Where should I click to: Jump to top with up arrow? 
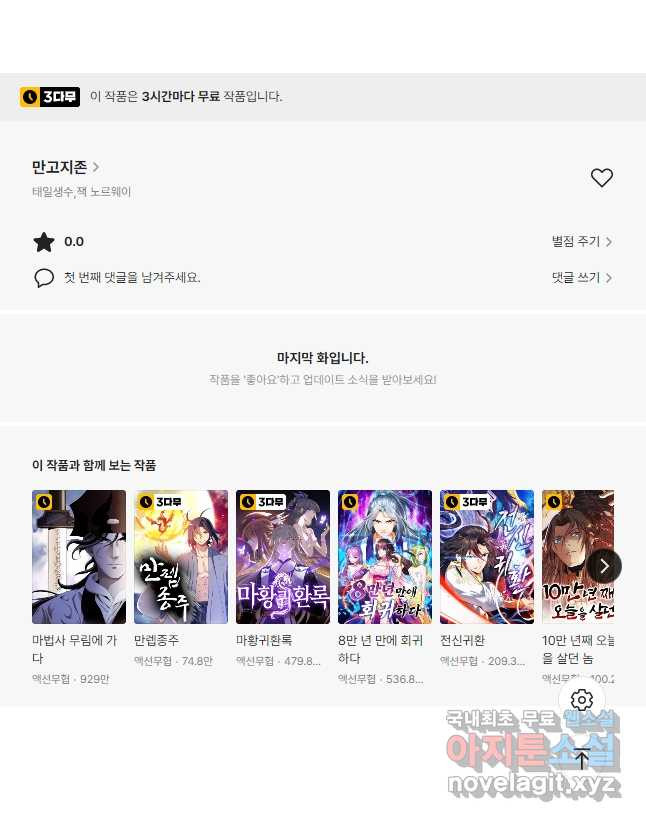pyautogui.click(x=582, y=759)
